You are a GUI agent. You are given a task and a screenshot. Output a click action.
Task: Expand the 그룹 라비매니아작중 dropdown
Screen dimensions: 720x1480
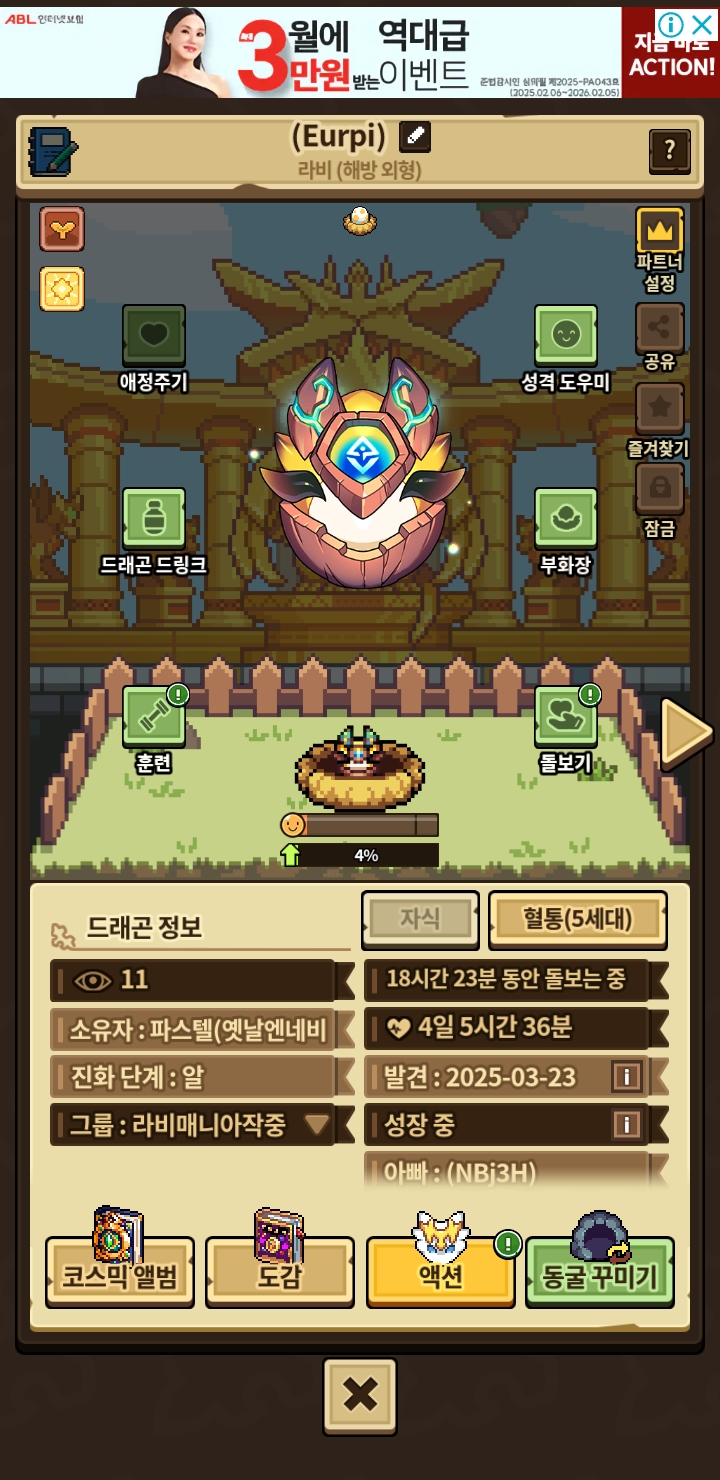click(317, 1125)
